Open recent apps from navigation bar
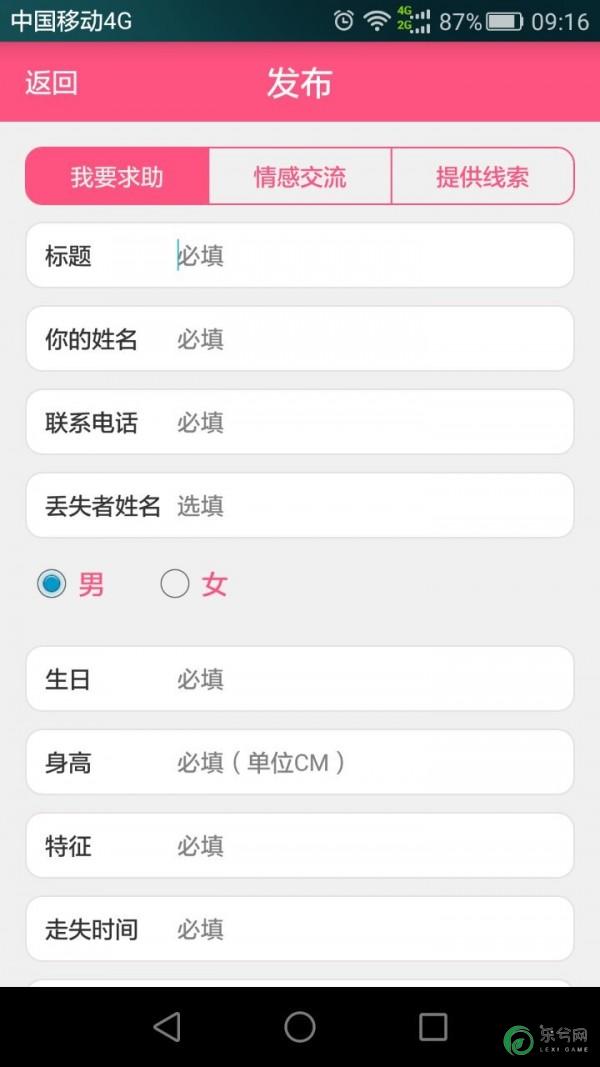The image size is (600, 1067). point(433,1027)
